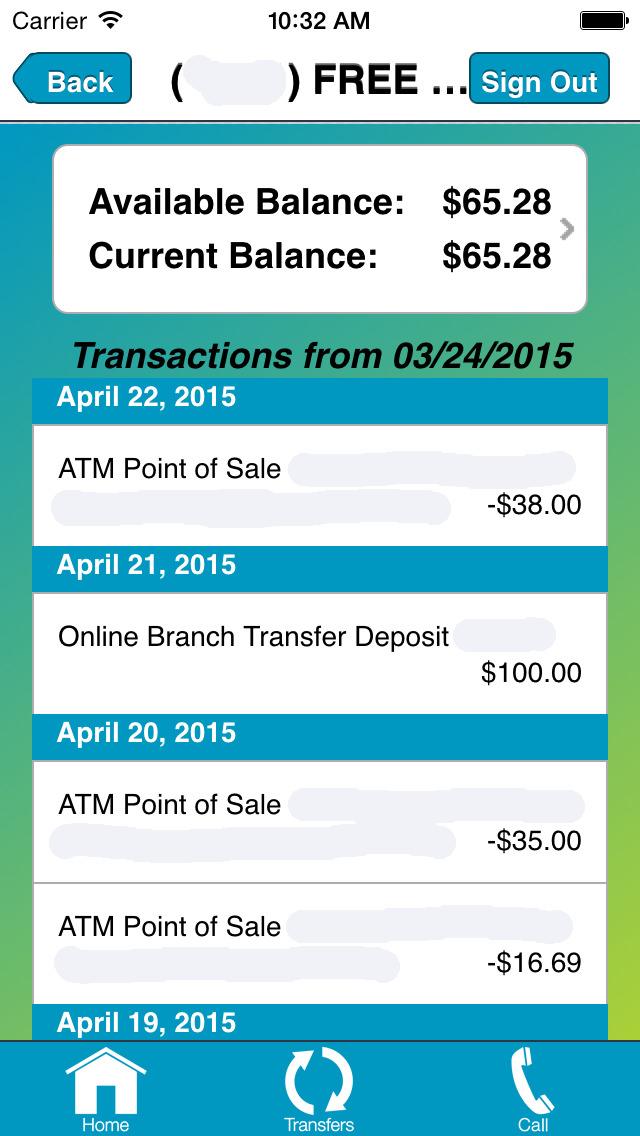Select the -$16.69 ATM Point of Sale entry
This screenshot has width=640, height=1136.
click(x=320, y=943)
